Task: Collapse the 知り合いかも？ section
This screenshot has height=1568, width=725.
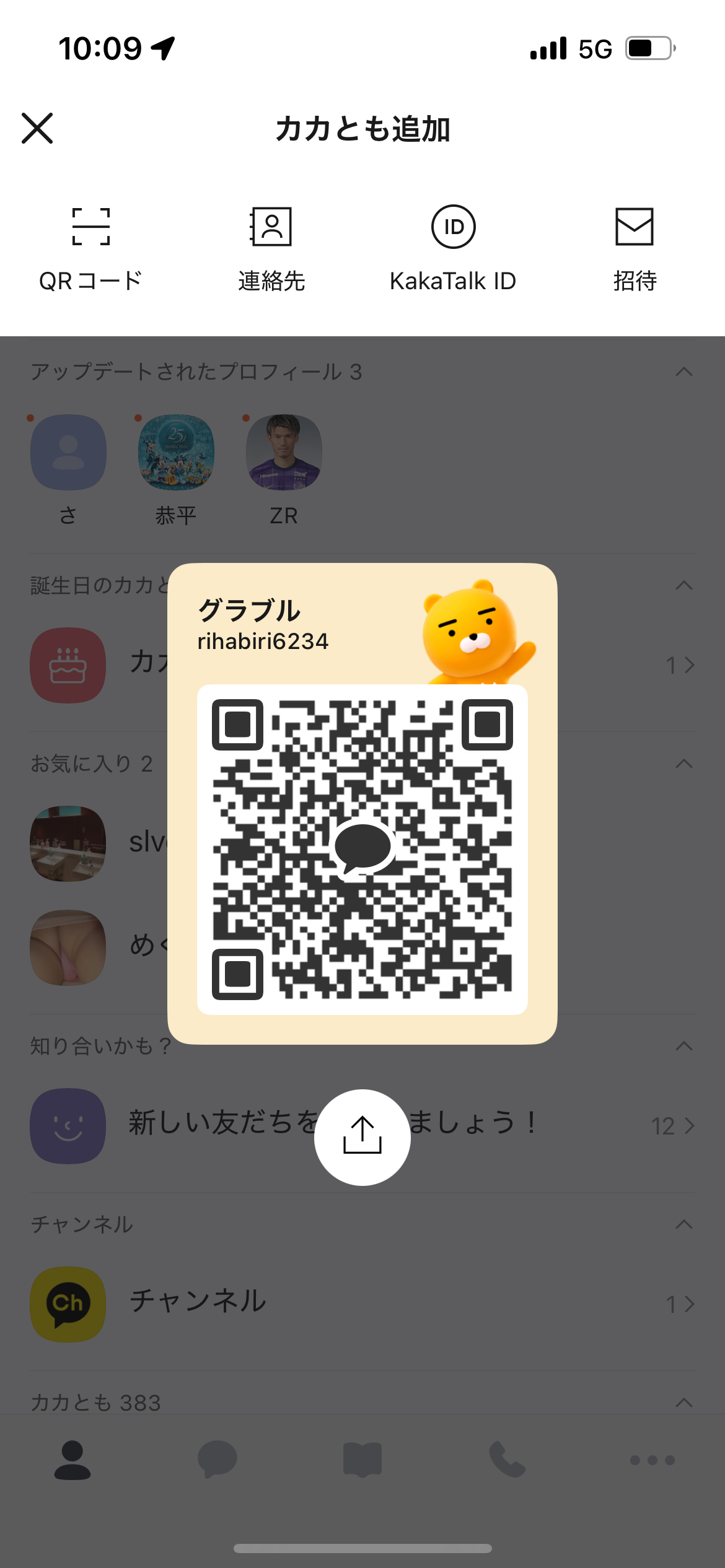Action: click(683, 1045)
